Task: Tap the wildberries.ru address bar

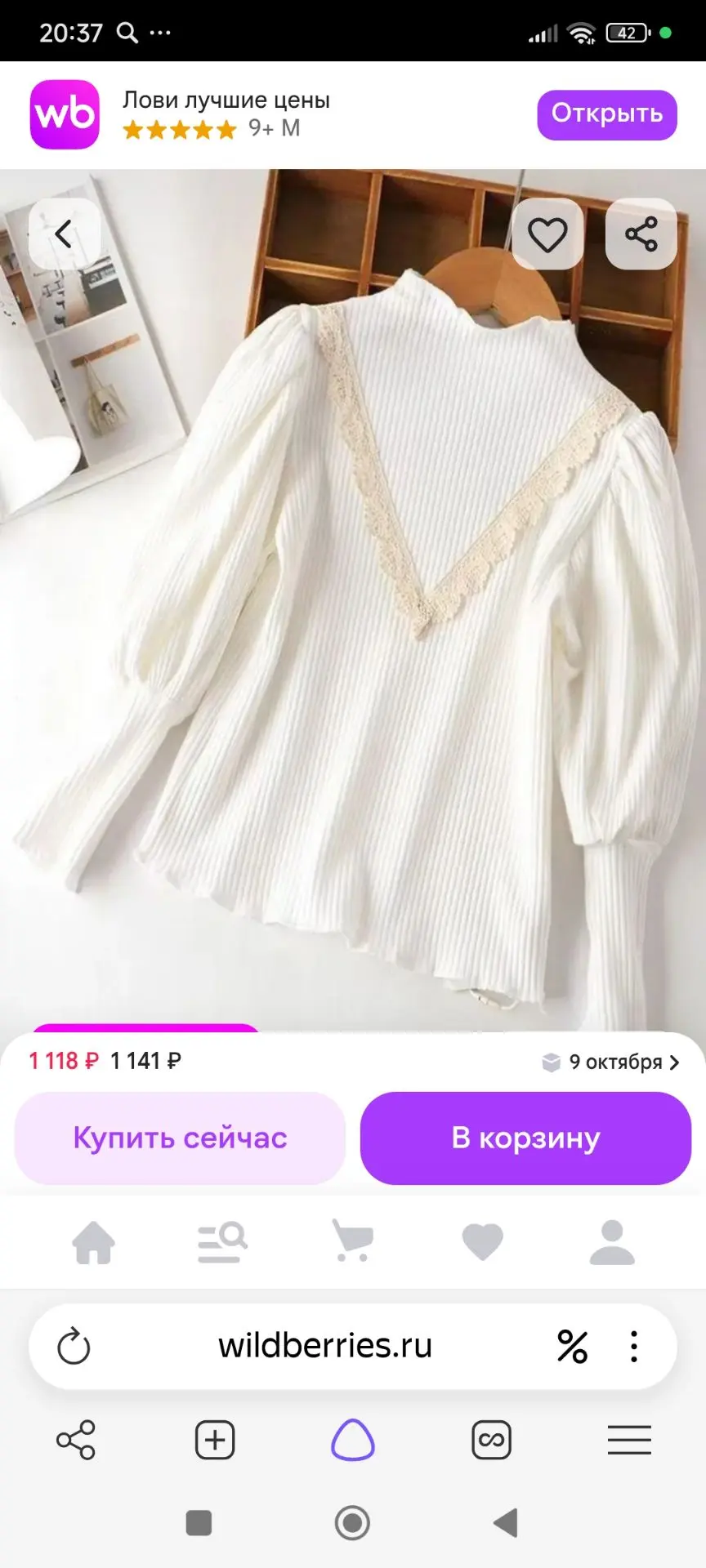Action: pyautogui.click(x=325, y=1346)
